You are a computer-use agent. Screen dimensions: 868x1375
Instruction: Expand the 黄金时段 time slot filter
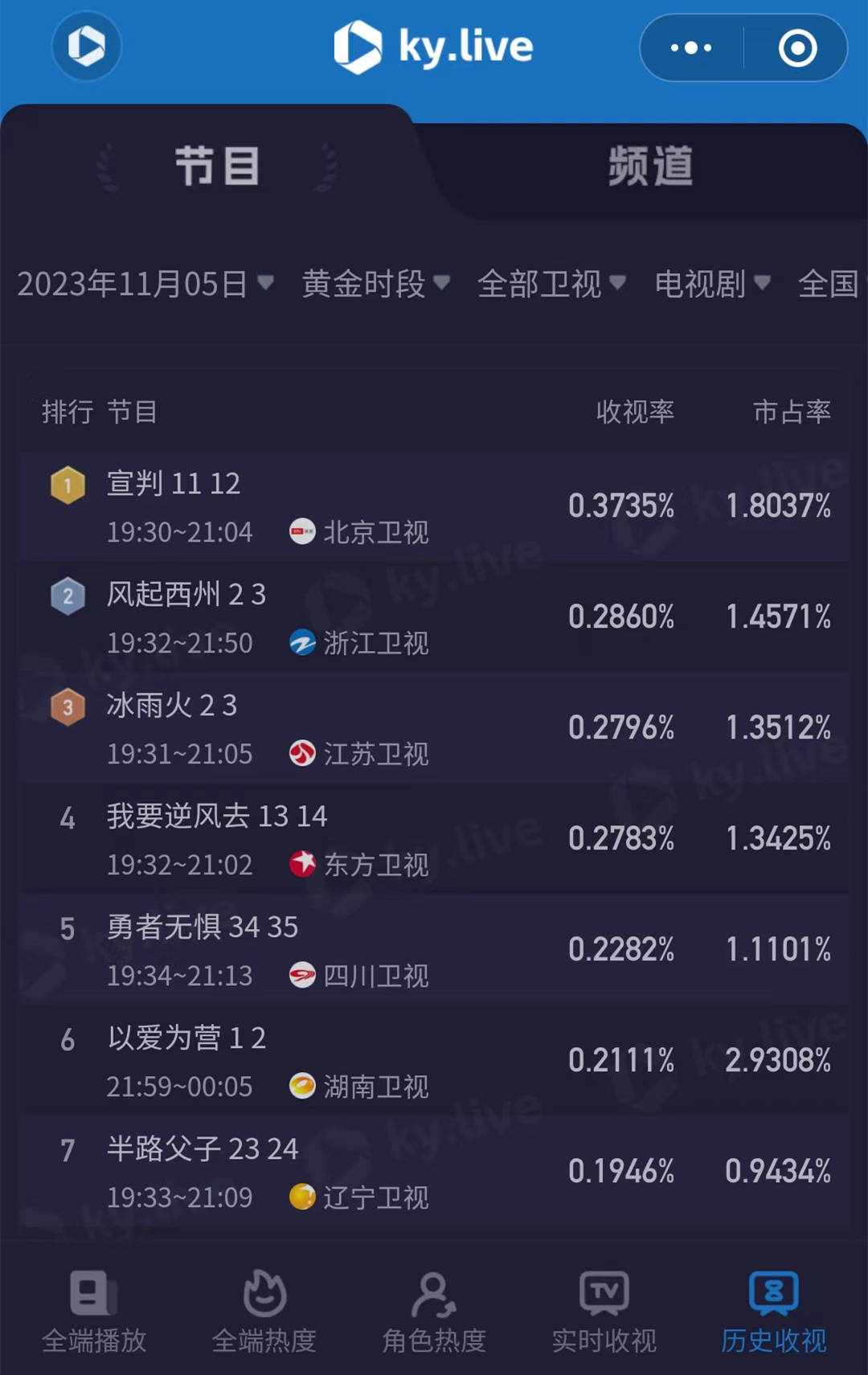click(x=375, y=284)
